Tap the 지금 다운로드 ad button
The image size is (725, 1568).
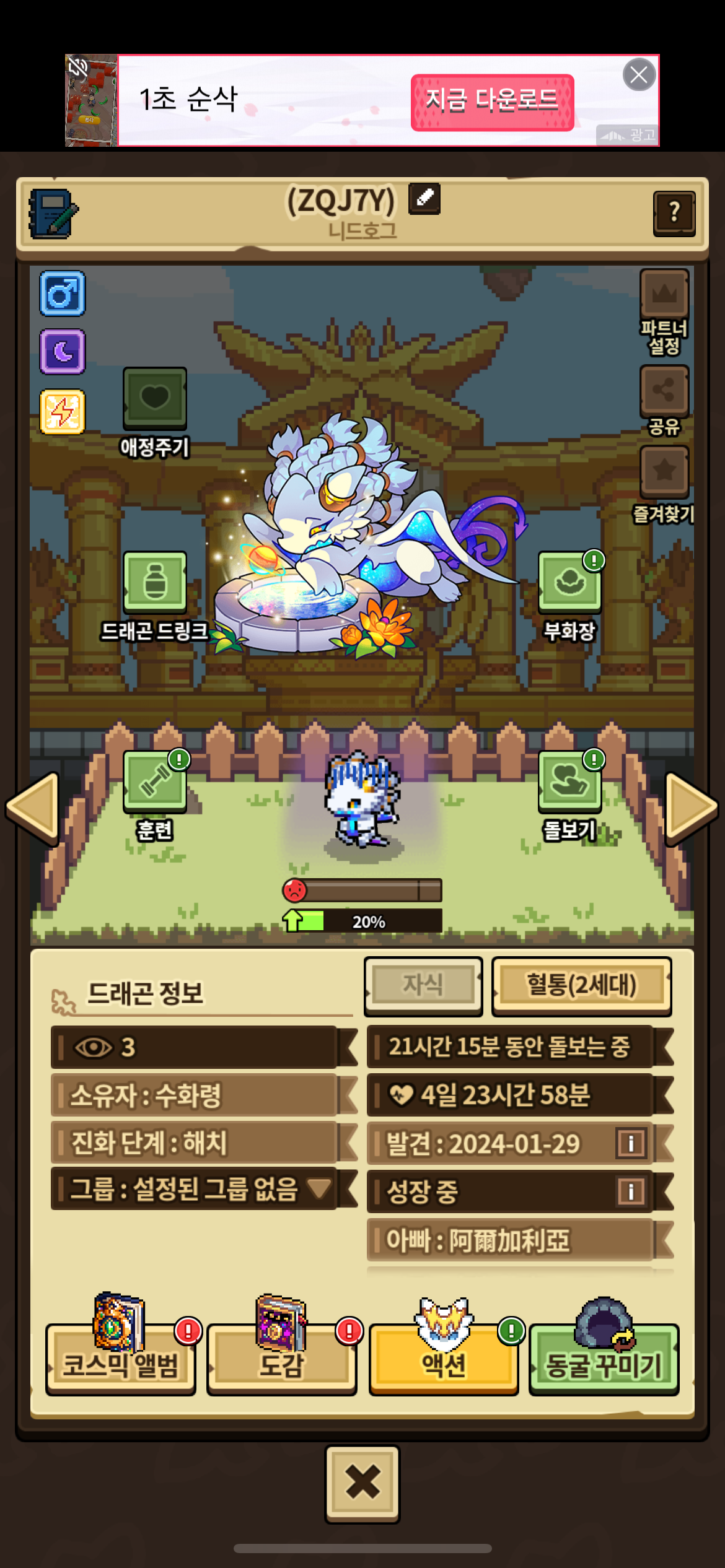492,102
